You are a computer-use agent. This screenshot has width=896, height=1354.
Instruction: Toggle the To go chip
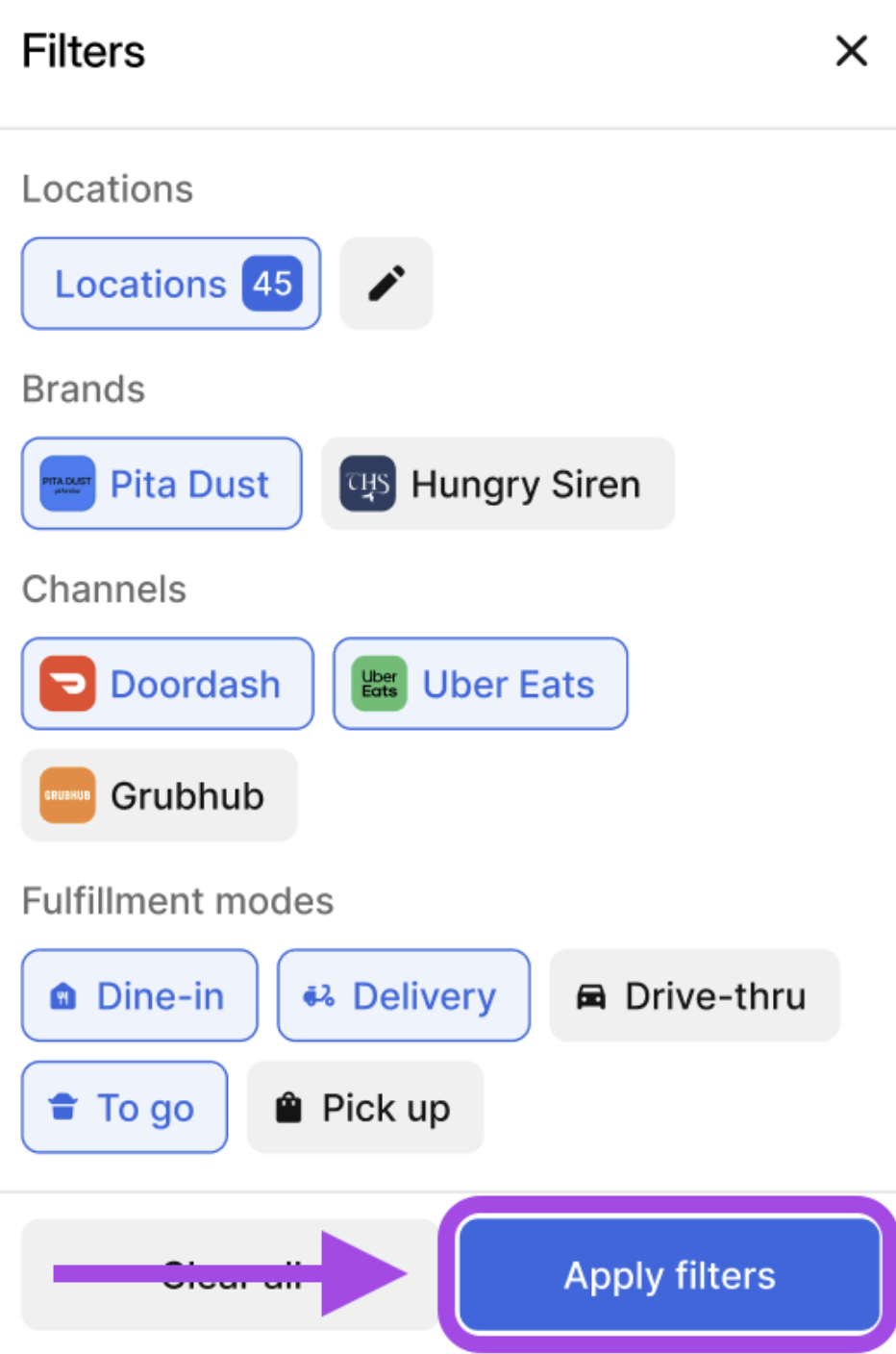point(124,1107)
